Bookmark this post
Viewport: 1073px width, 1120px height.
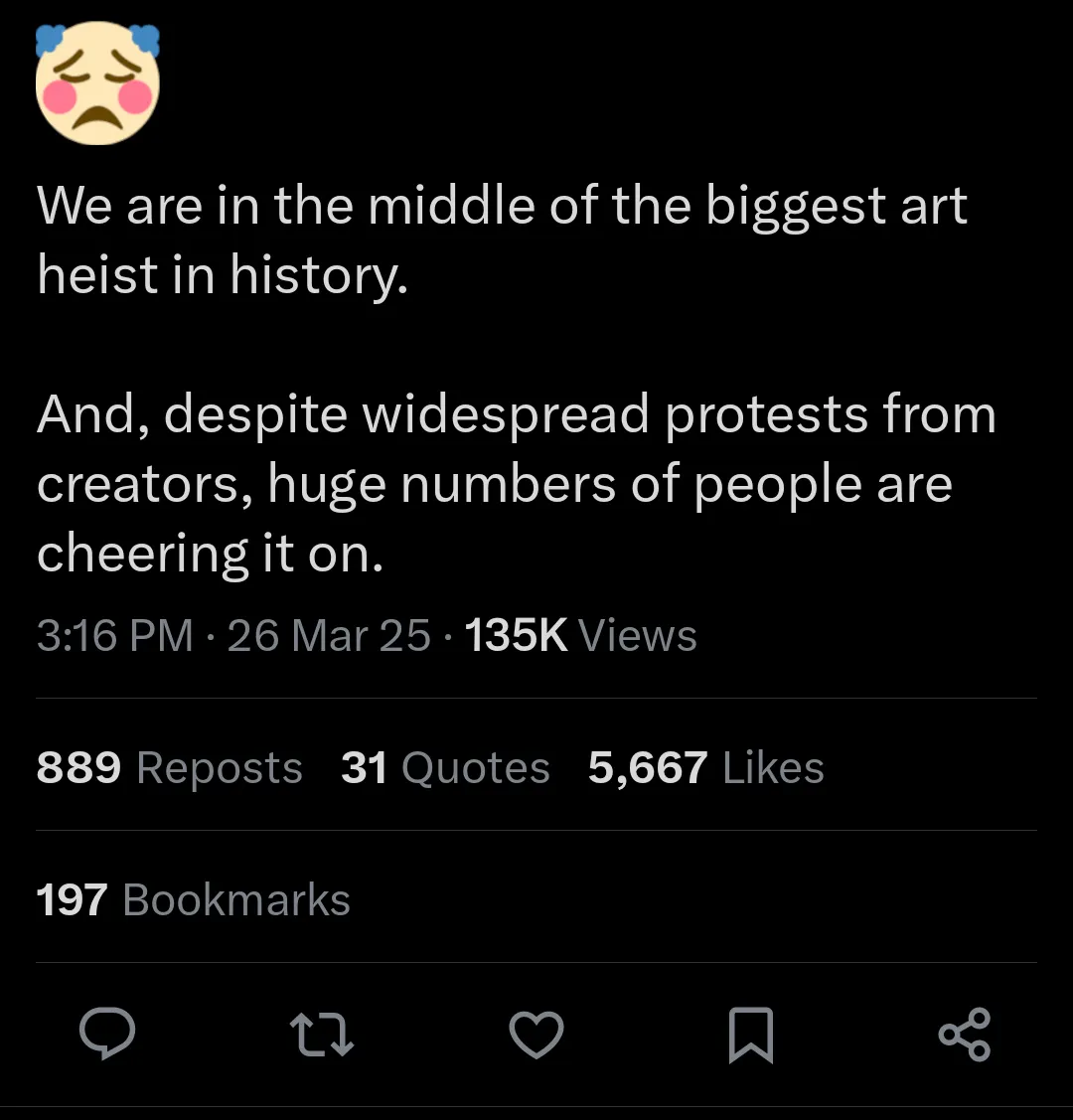751,1035
